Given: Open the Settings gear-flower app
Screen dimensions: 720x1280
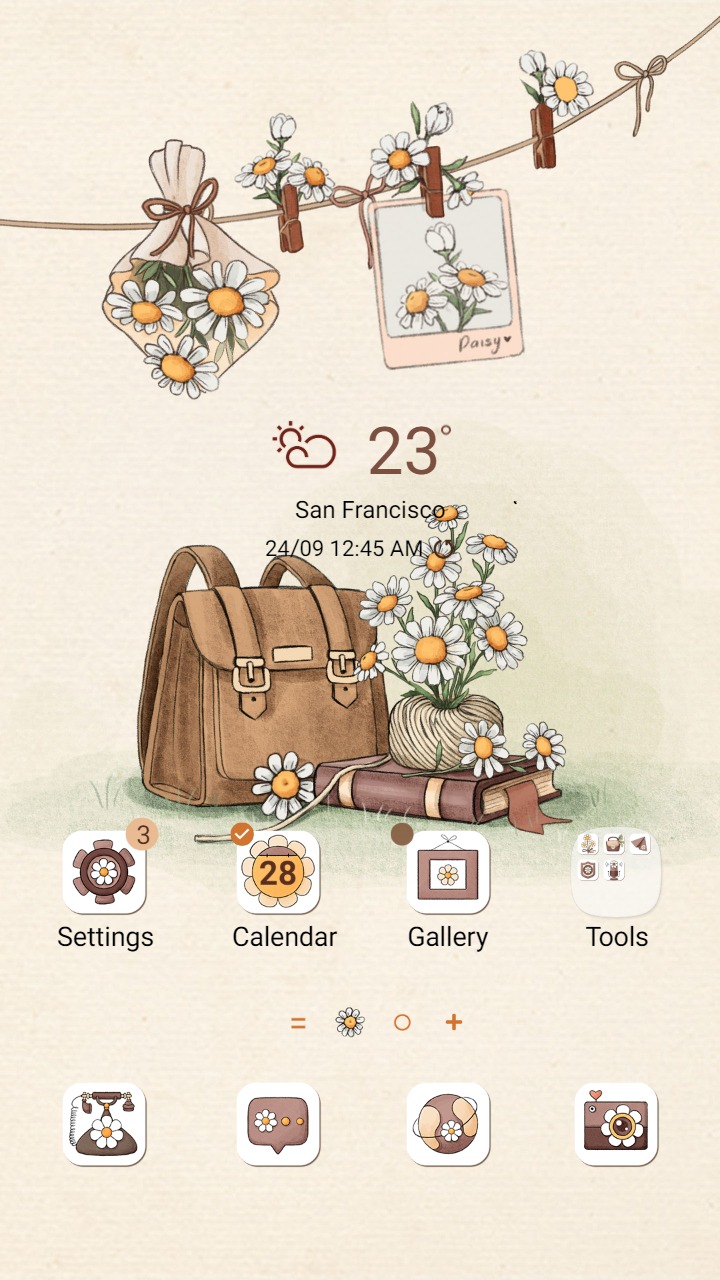Looking at the screenshot, I should (104, 872).
